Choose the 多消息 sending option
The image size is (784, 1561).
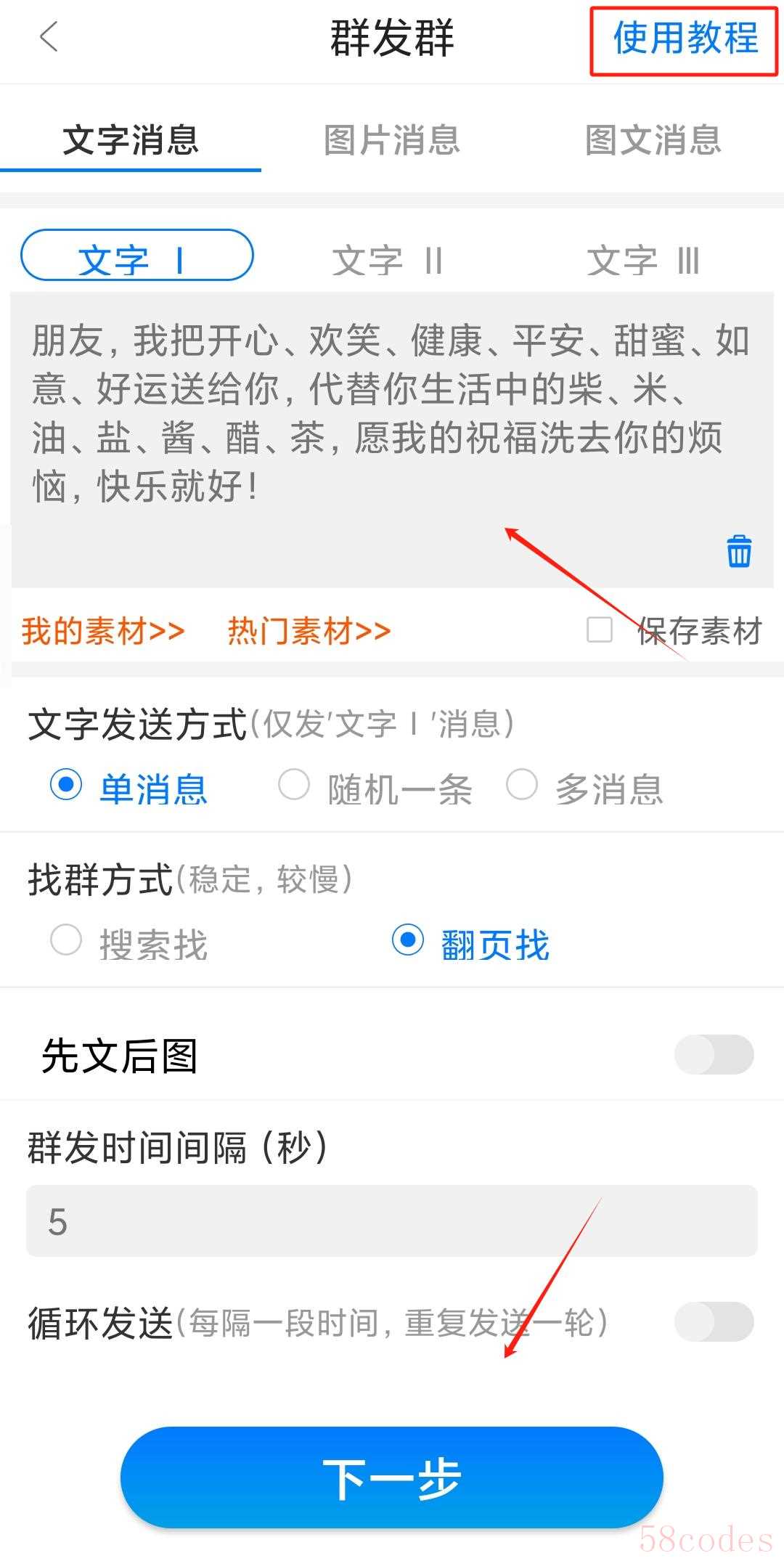coord(522,786)
